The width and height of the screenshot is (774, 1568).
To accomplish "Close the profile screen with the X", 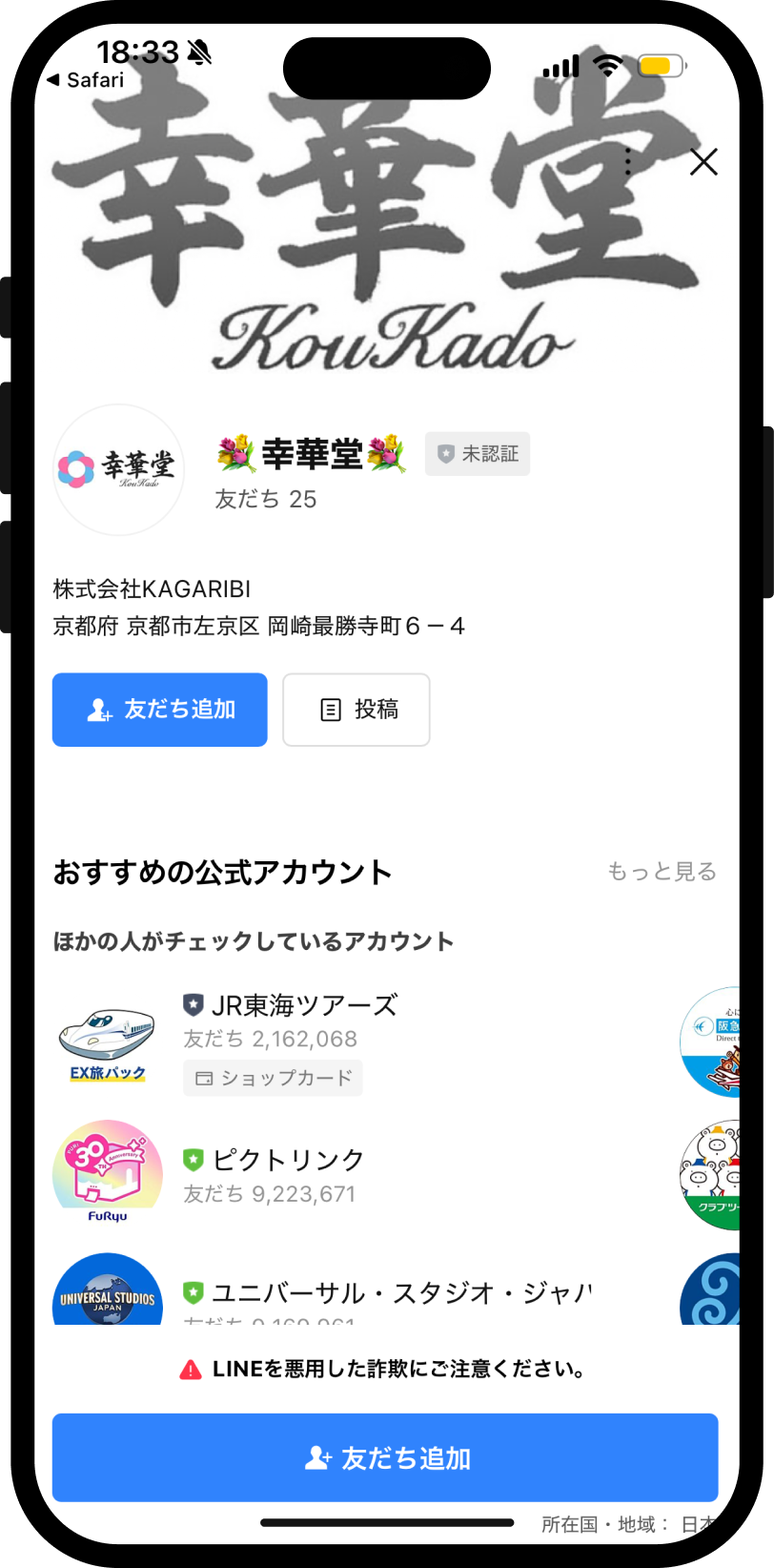I will pos(703,161).
